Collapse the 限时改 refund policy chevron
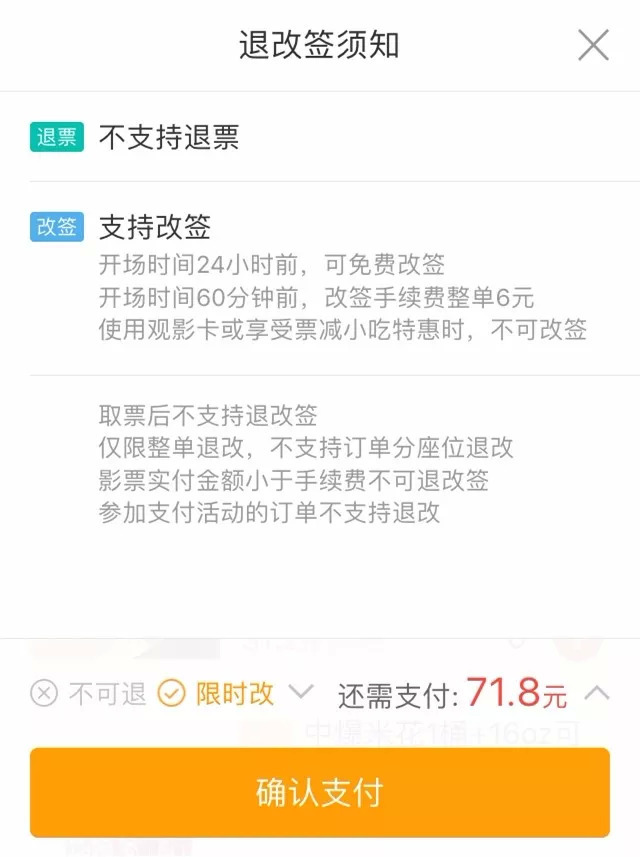This screenshot has width=640, height=857. point(300,692)
